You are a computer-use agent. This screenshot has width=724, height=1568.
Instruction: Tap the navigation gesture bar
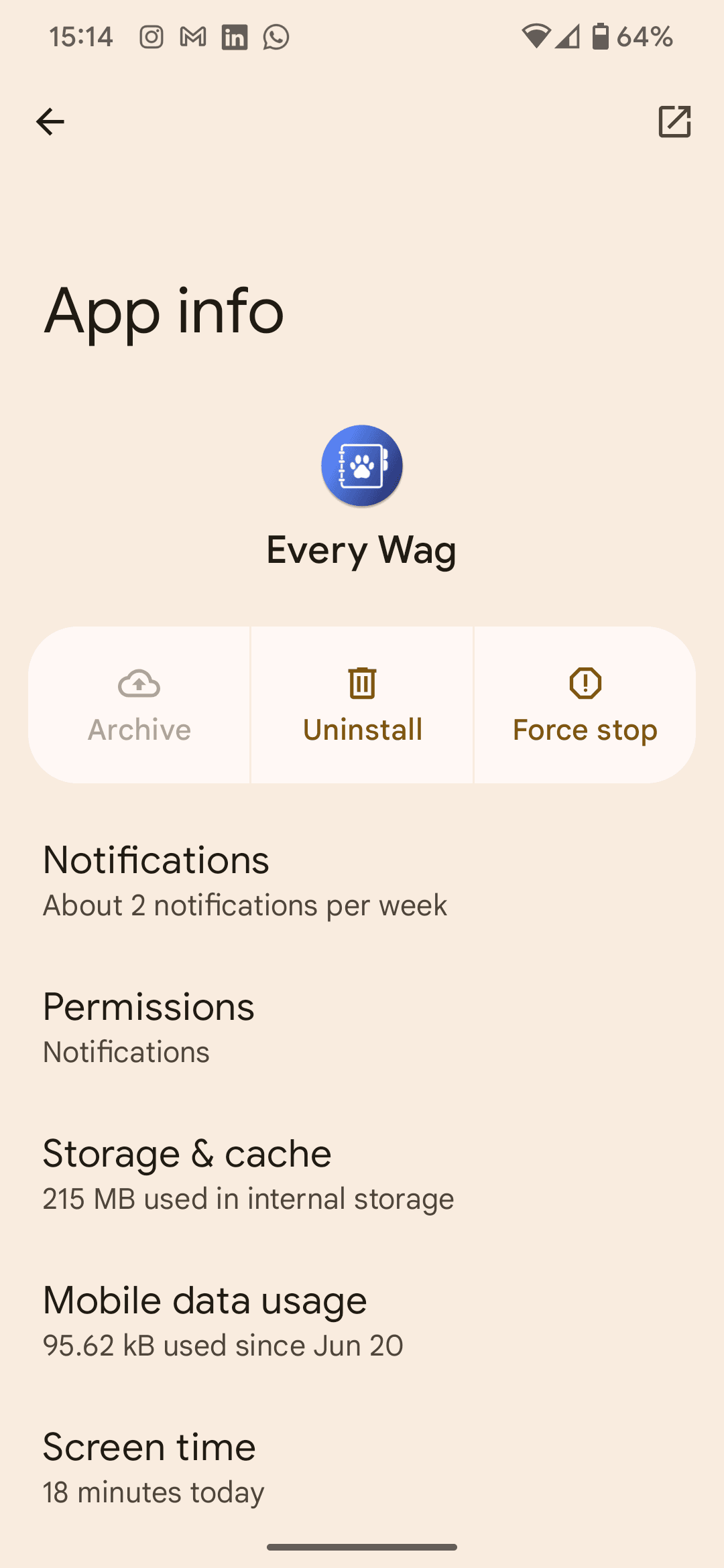[361, 1545]
